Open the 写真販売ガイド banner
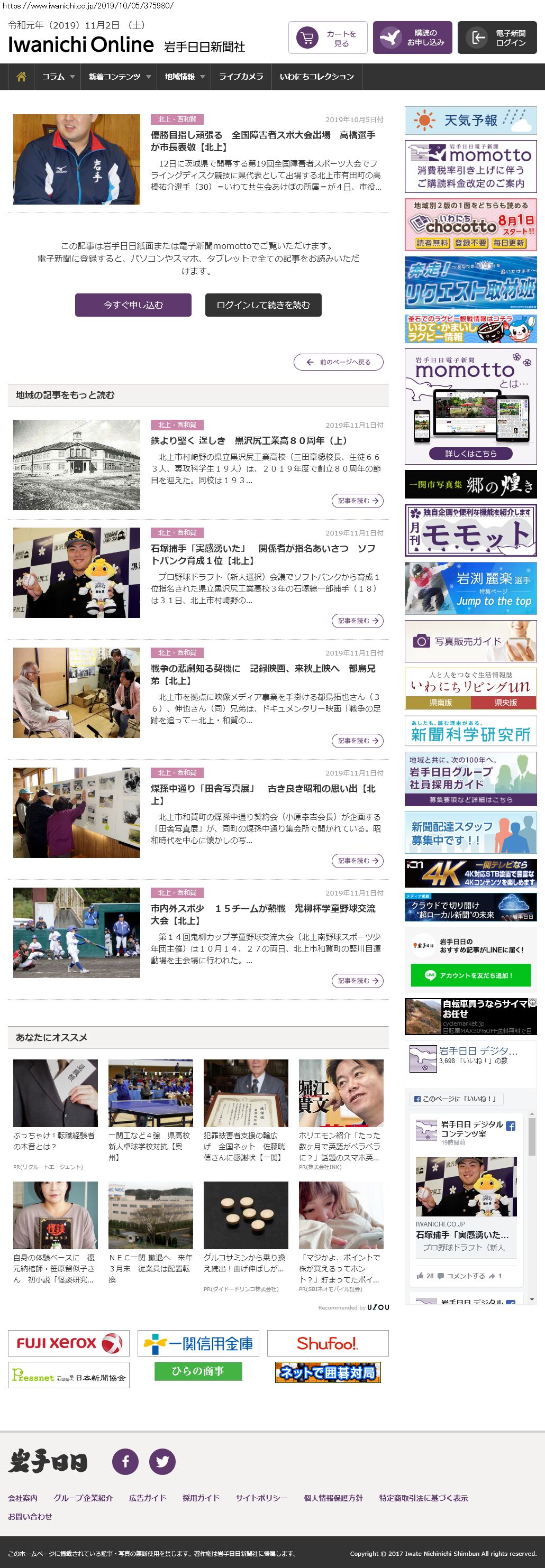Image resolution: width=545 pixels, height=1568 pixels. coord(470,641)
